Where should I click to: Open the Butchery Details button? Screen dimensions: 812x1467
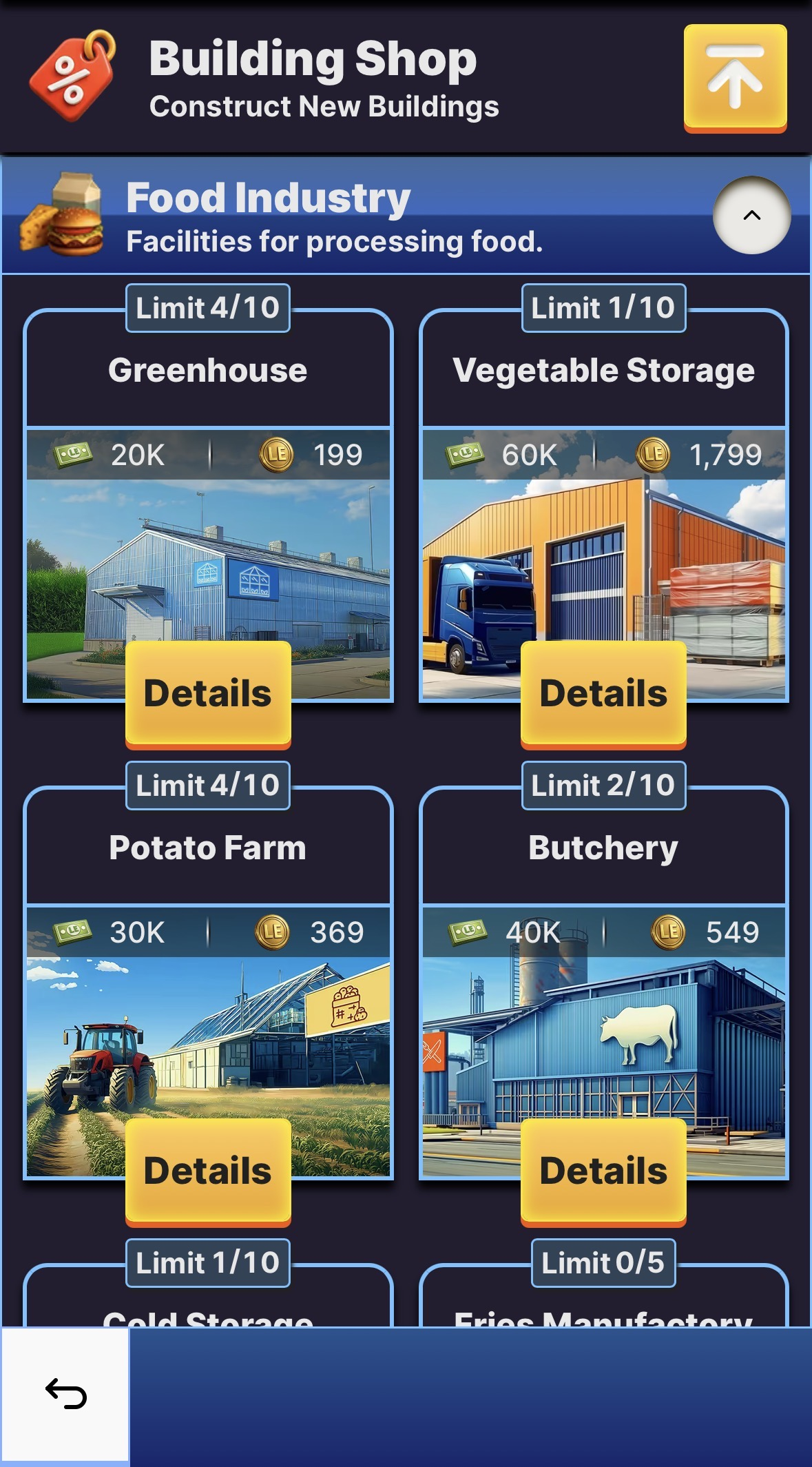603,1171
